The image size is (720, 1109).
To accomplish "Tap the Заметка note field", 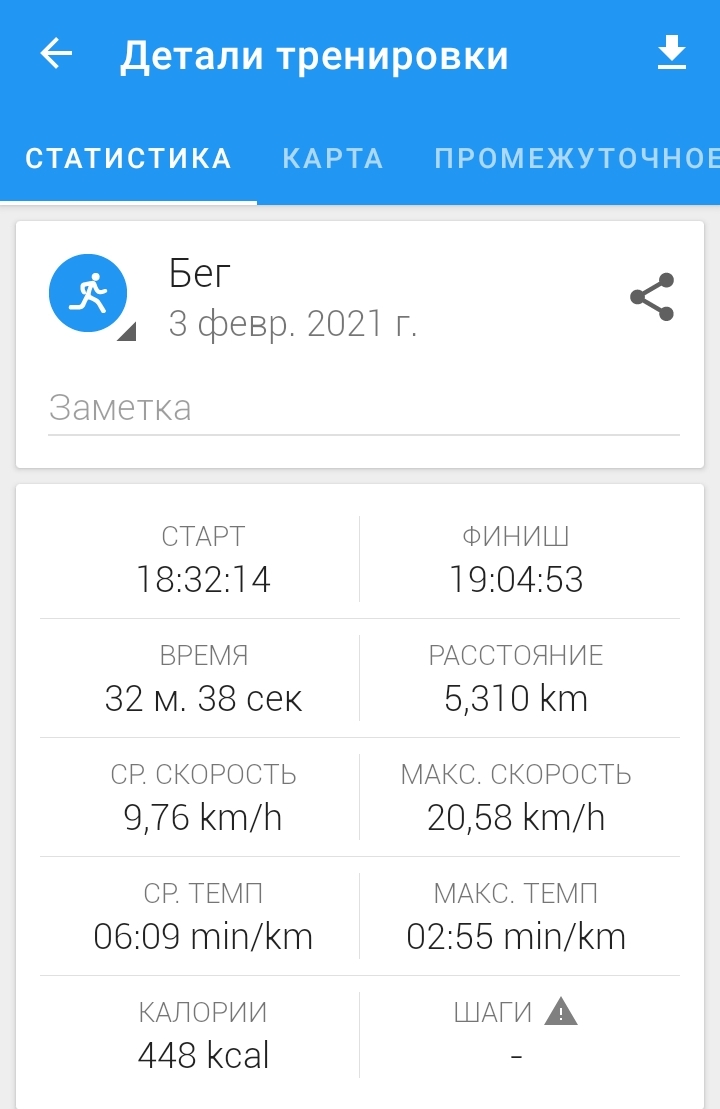I will pyautogui.click(x=363, y=408).
